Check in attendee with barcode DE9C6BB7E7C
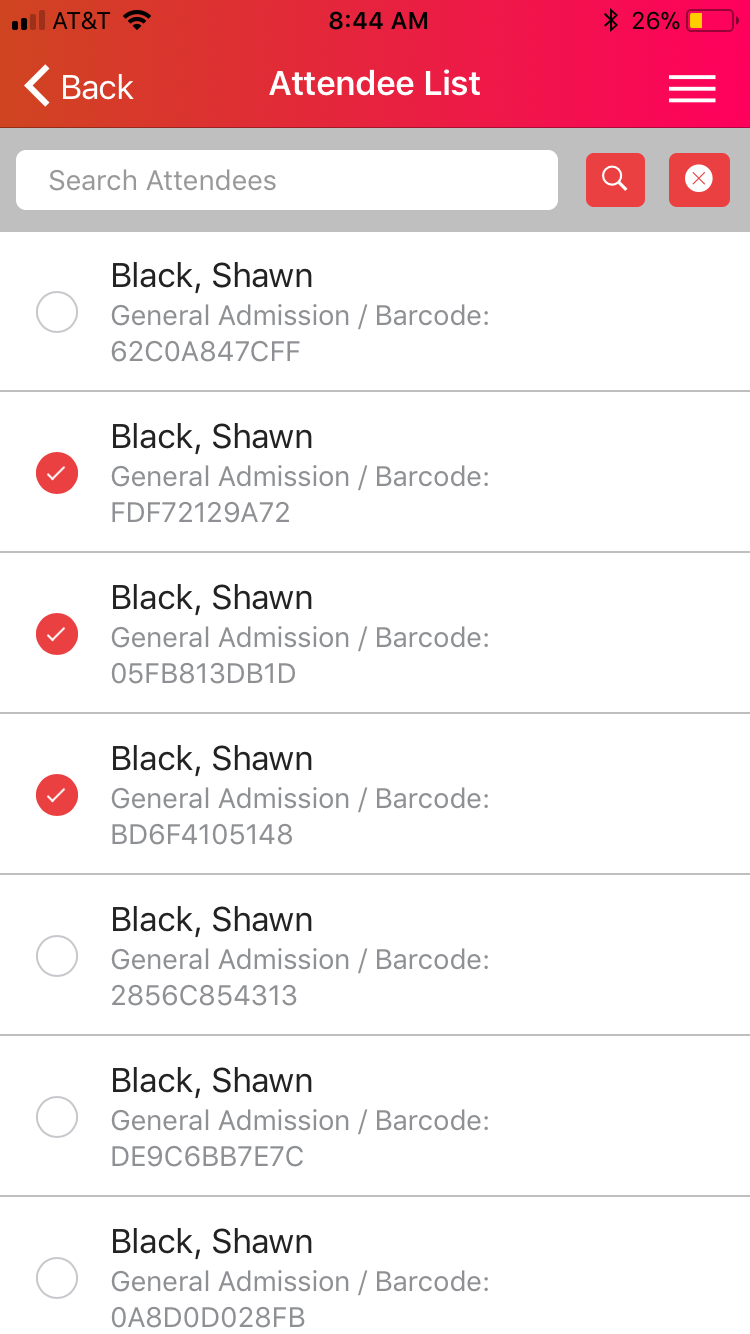Image resolution: width=750 pixels, height=1334 pixels. click(57, 1117)
